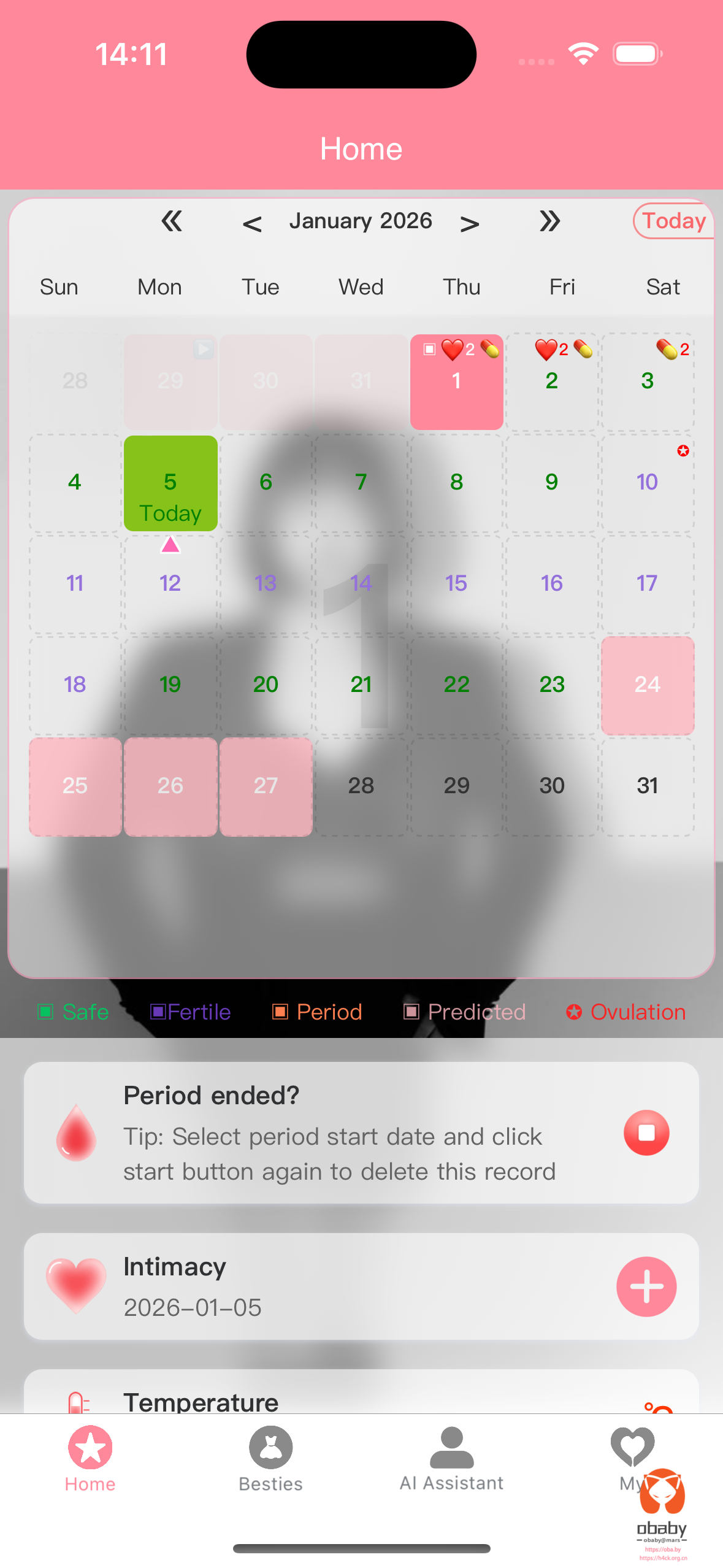
Task: Select January 5 marked Today
Action: click(170, 484)
